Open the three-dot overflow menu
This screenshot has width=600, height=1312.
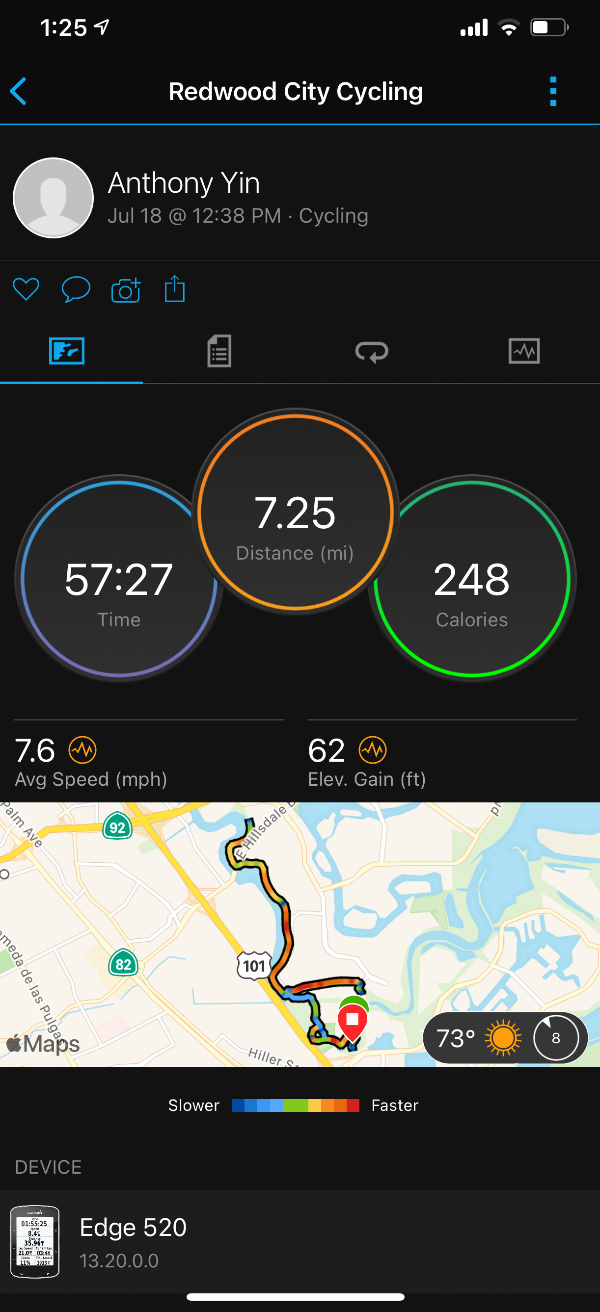pos(553,91)
